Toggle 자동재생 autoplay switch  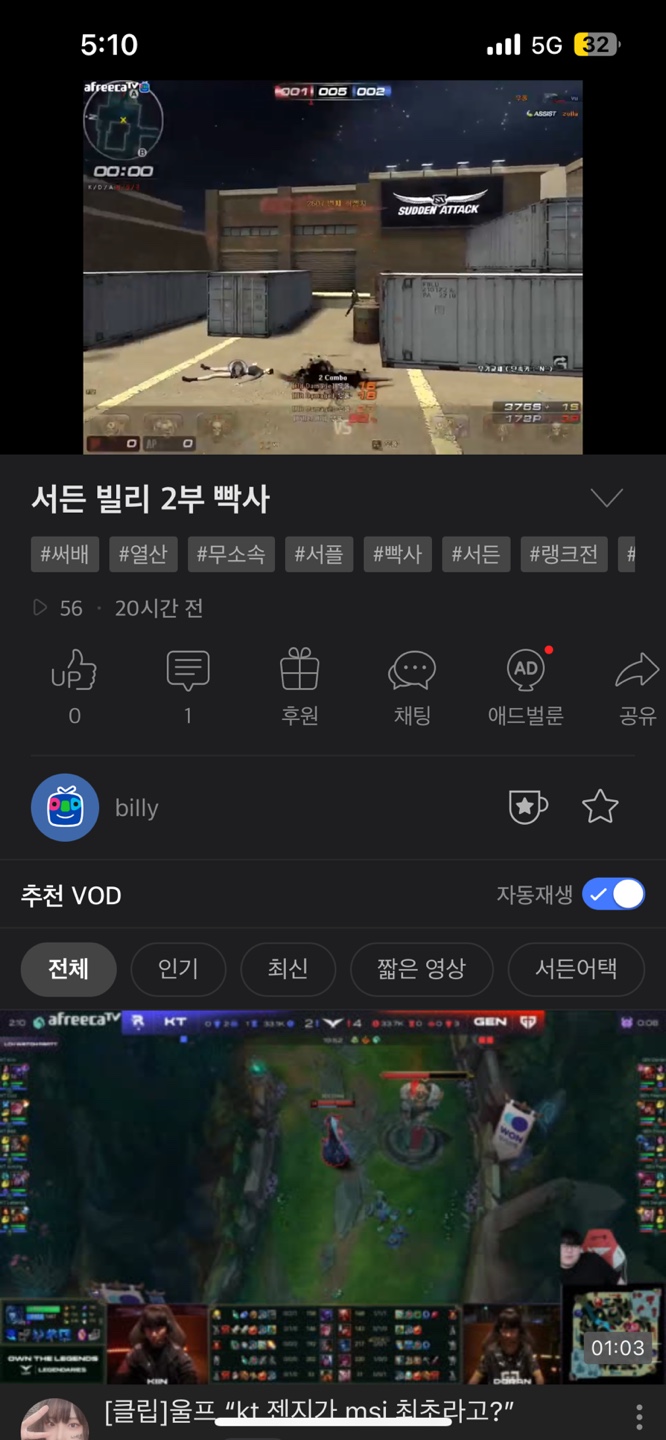[613, 894]
